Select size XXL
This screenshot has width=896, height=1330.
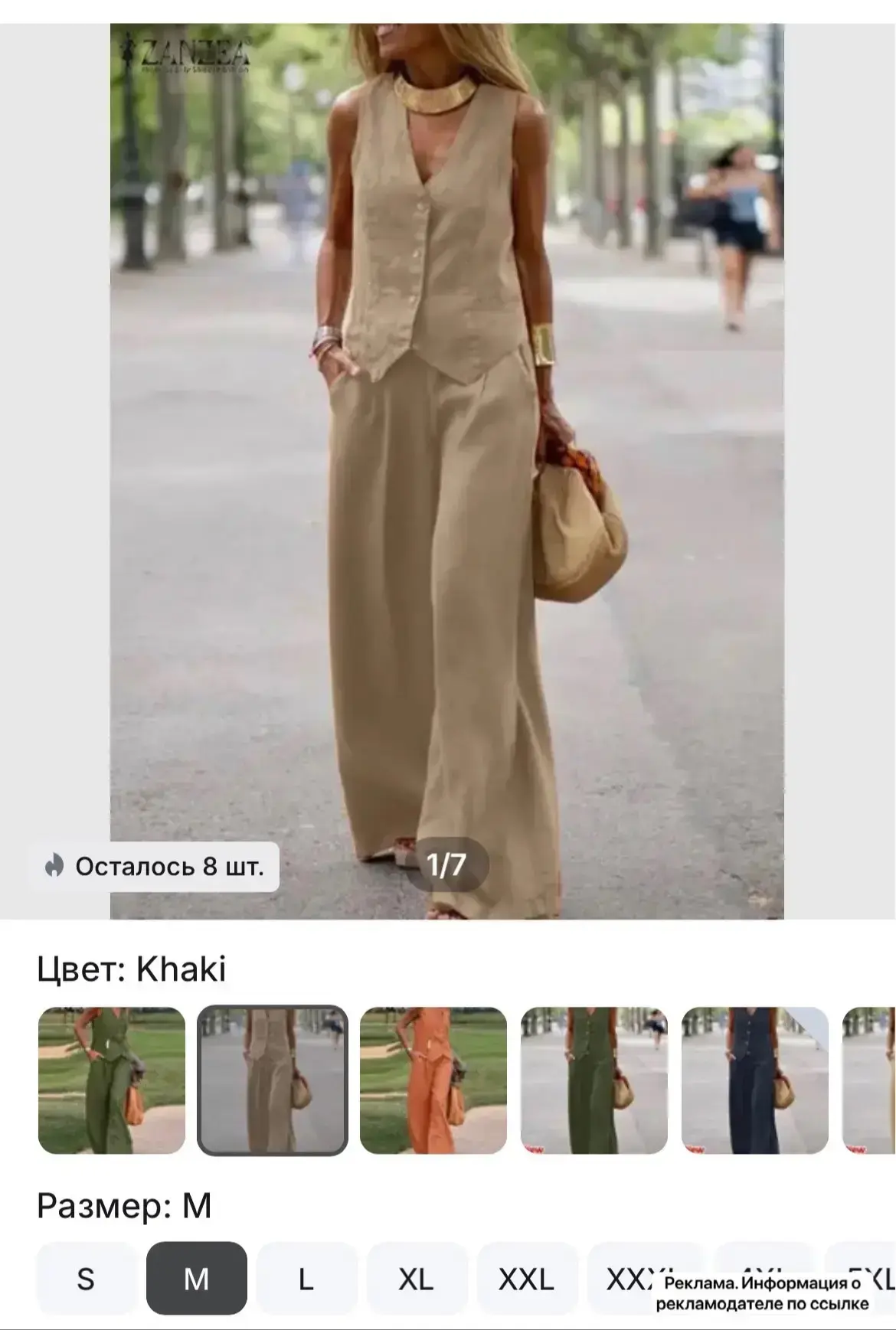pyautogui.click(x=527, y=1278)
